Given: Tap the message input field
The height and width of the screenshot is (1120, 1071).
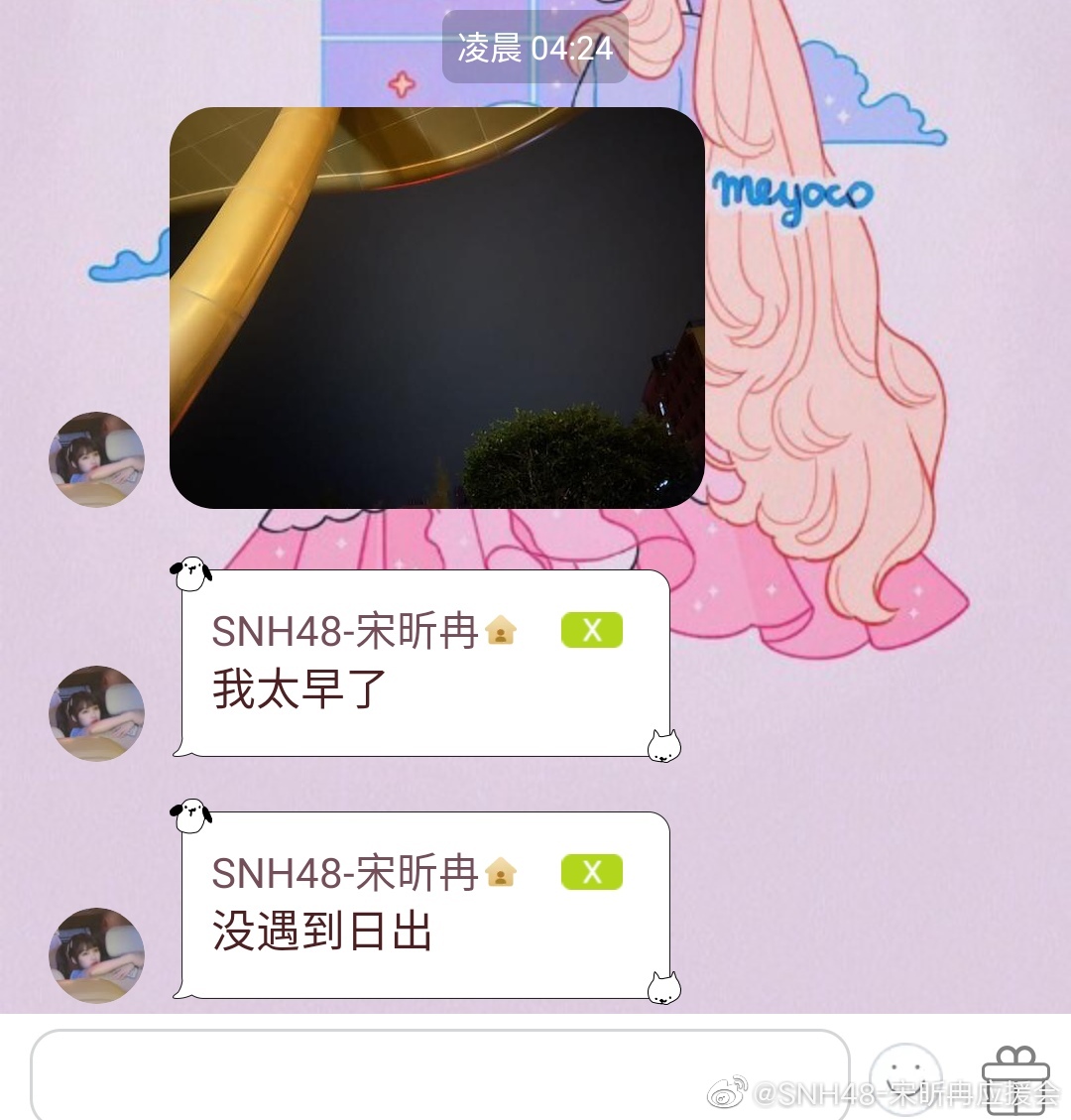Looking at the screenshot, I should click(x=439, y=1074).
